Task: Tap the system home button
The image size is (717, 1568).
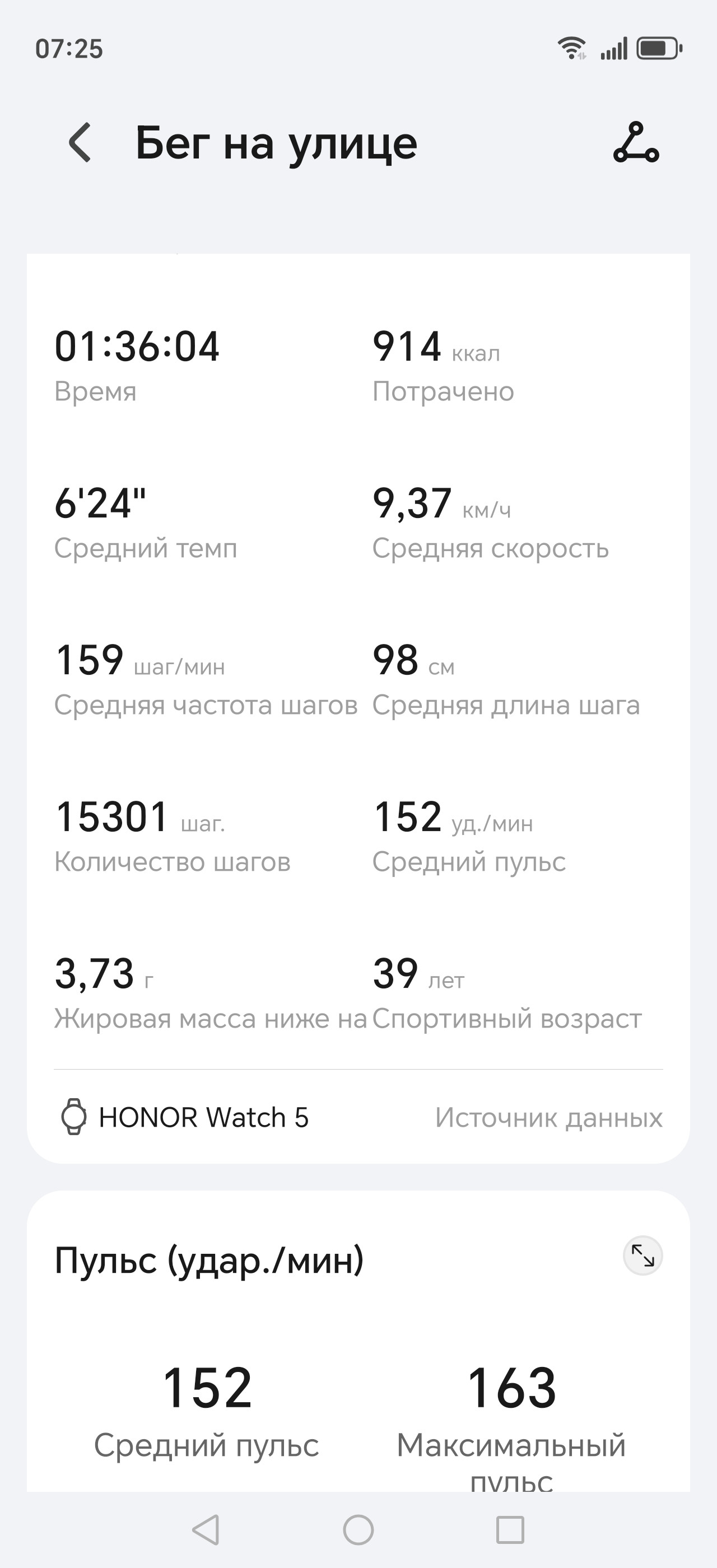Action: [x=358, y=1530]
